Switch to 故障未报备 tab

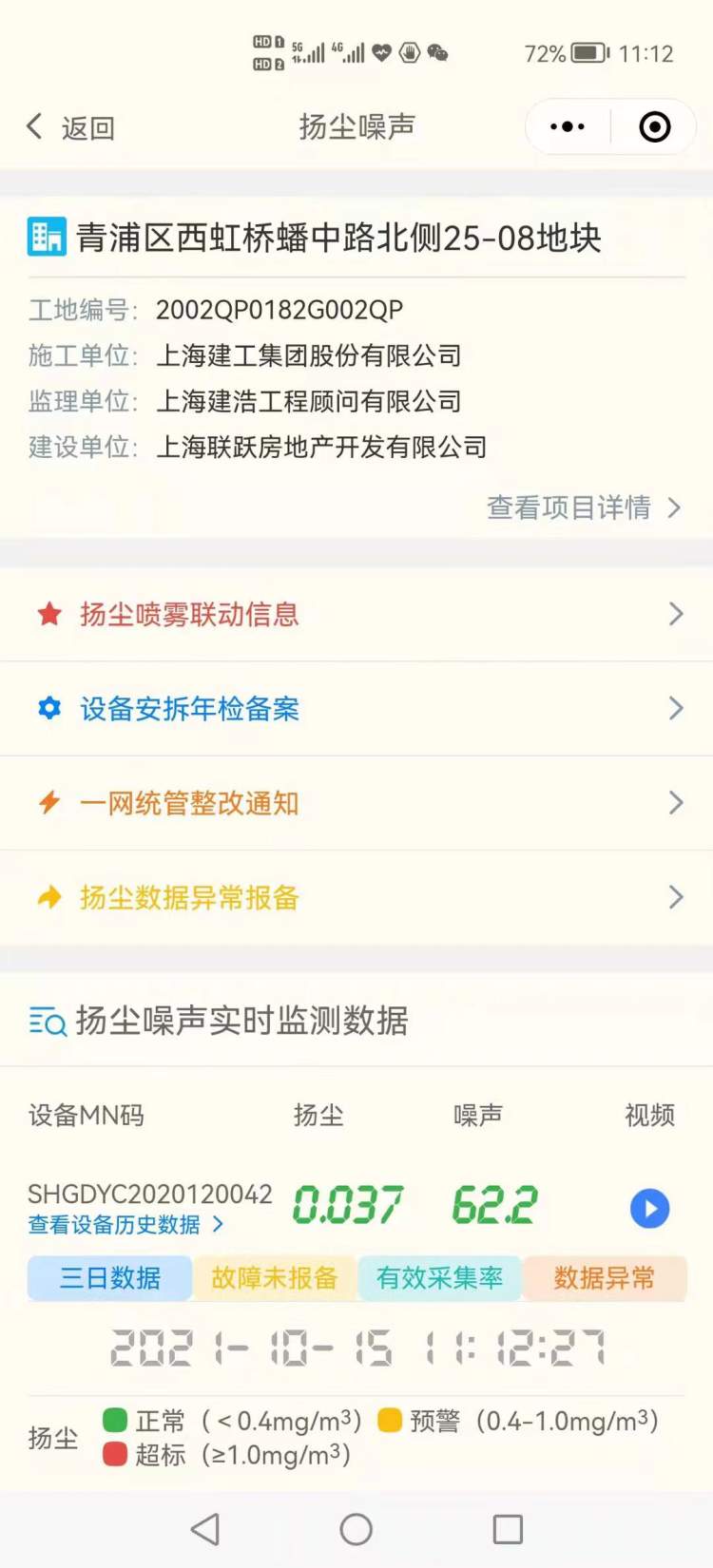(274, 1278)
